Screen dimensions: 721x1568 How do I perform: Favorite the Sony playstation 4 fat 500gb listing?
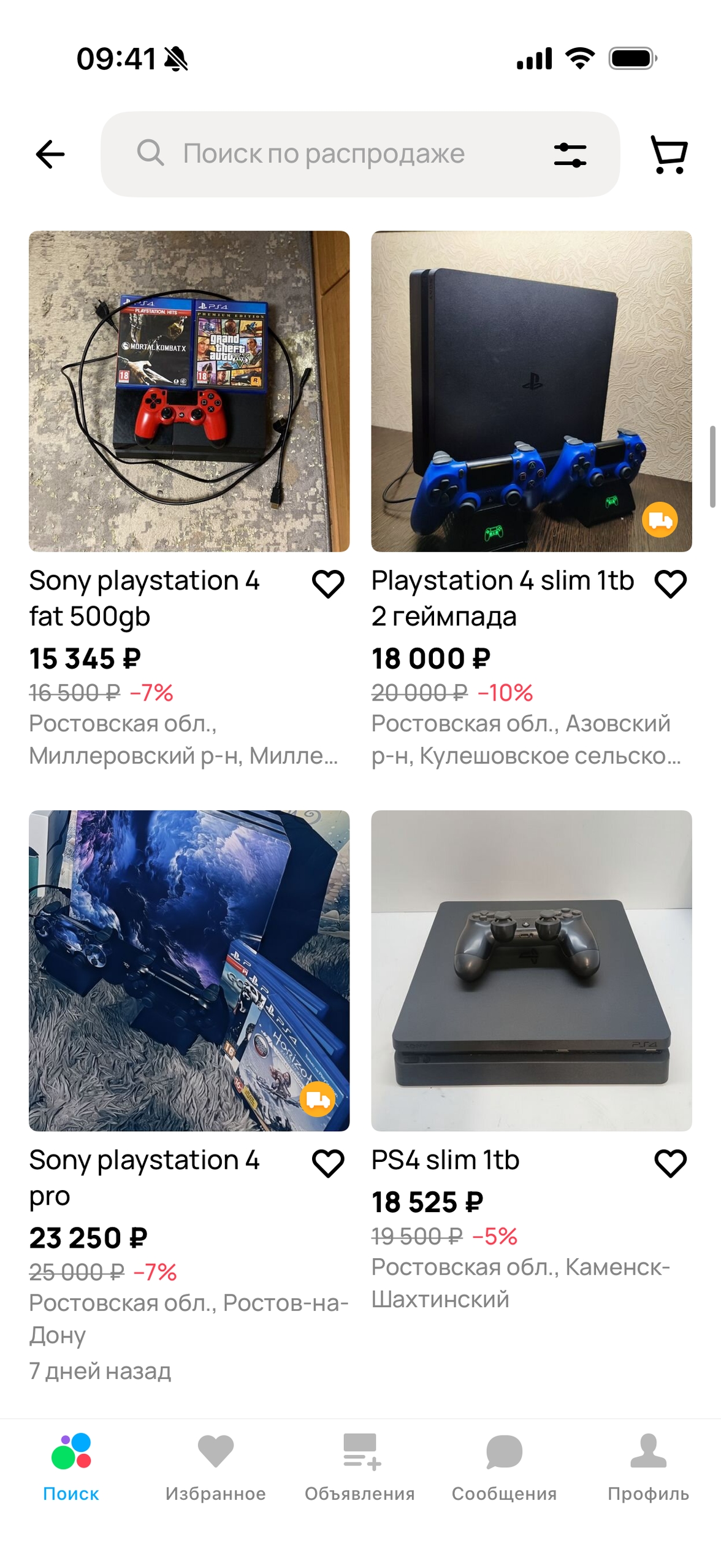328,583
